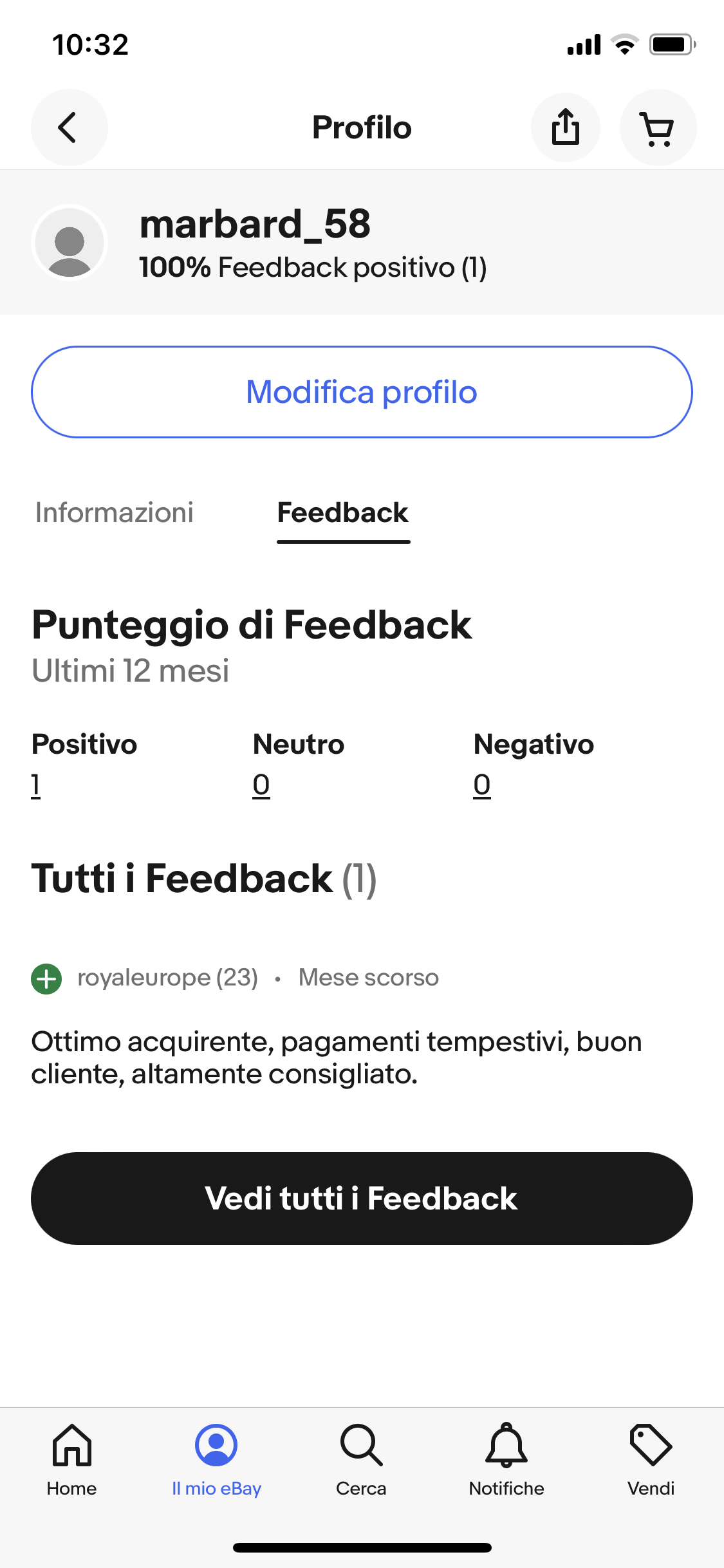Open the Negativo feedback count
Screen dimensions: 724x1568
click(482, 785)
